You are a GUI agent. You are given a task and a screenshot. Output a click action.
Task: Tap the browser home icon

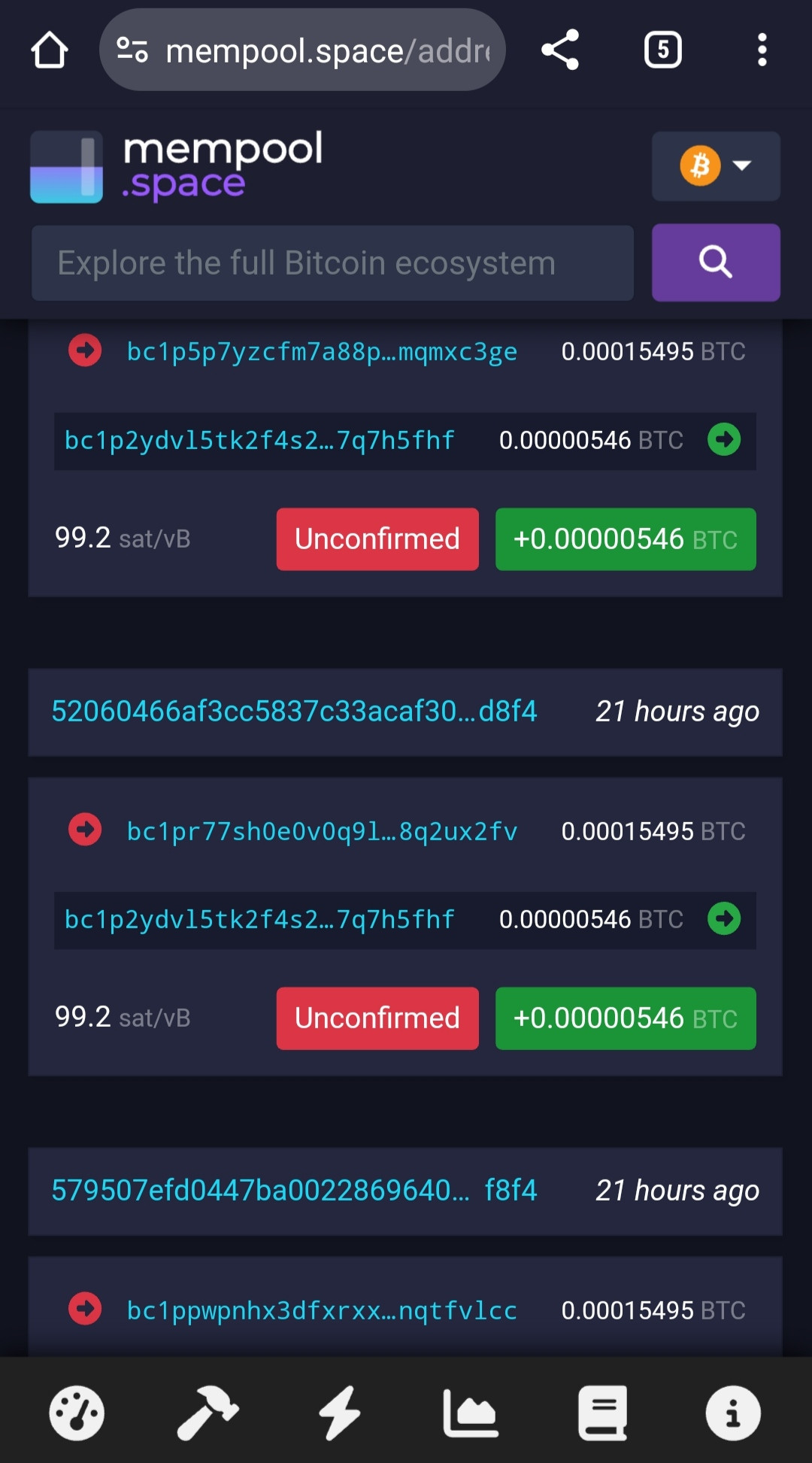(x=50, y=50)
